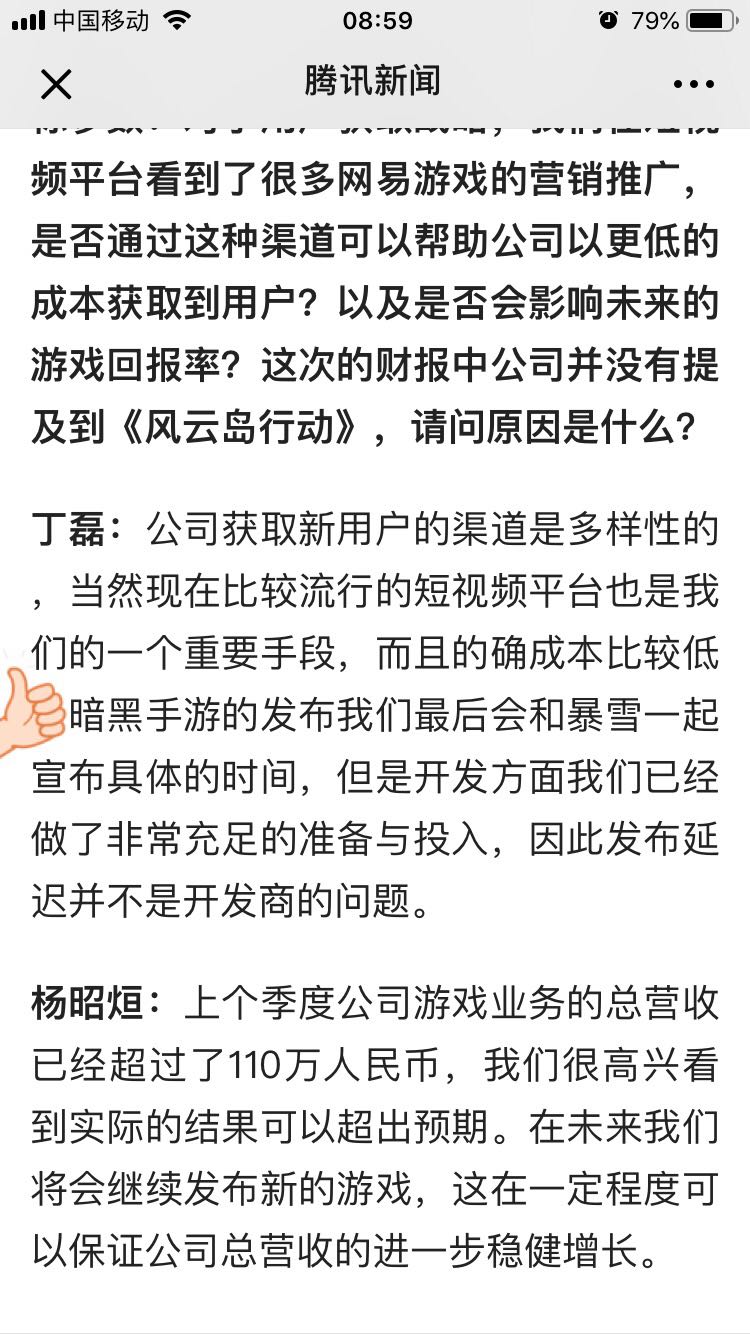The height and width of the screenshot is (1334, 750).
Task: Close the Tencent News page
Action: (x=56, y=84)
